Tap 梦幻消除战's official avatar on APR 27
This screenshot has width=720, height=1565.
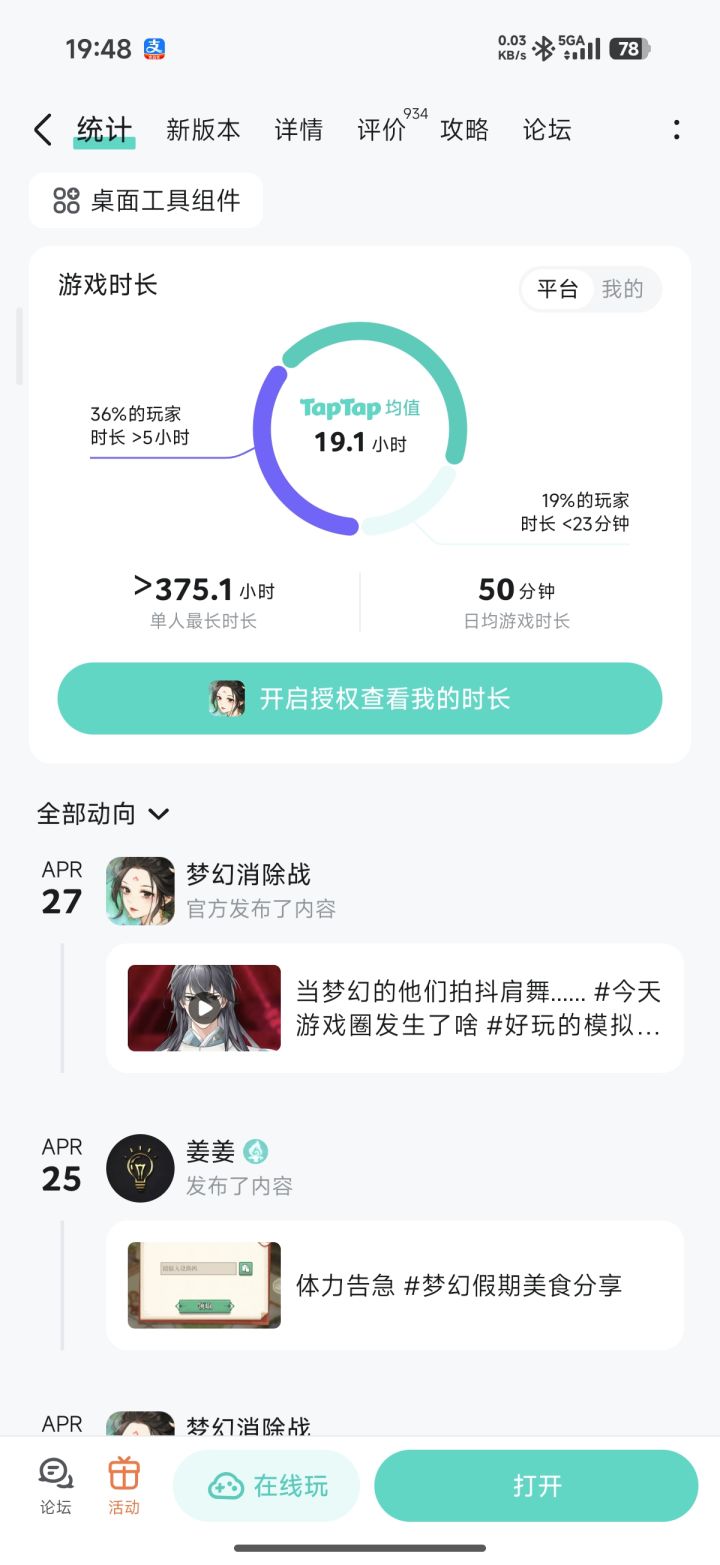pyautogui.click(x=139, y=890)
